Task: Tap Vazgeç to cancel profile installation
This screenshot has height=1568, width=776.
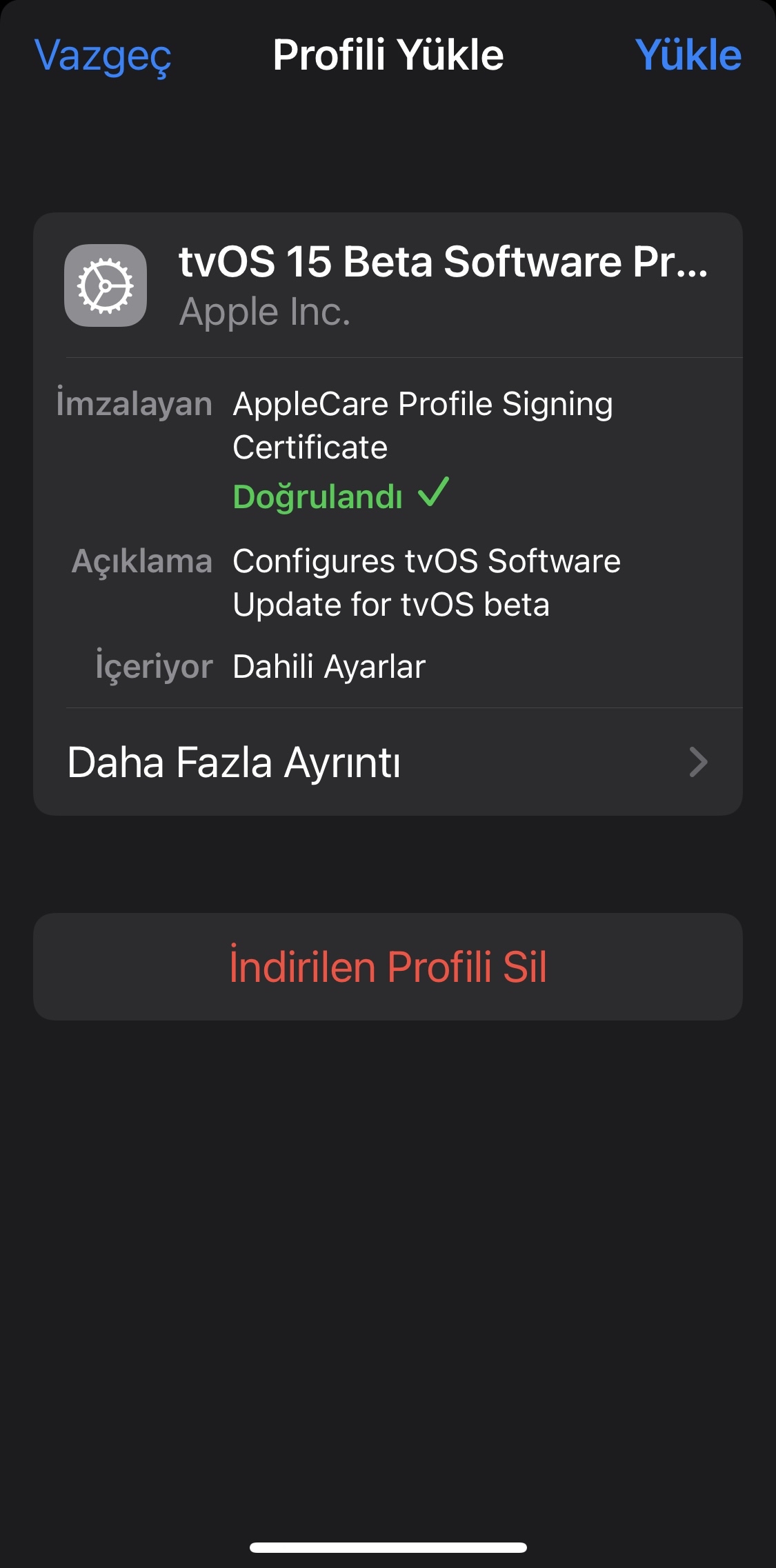Action: 102,57
